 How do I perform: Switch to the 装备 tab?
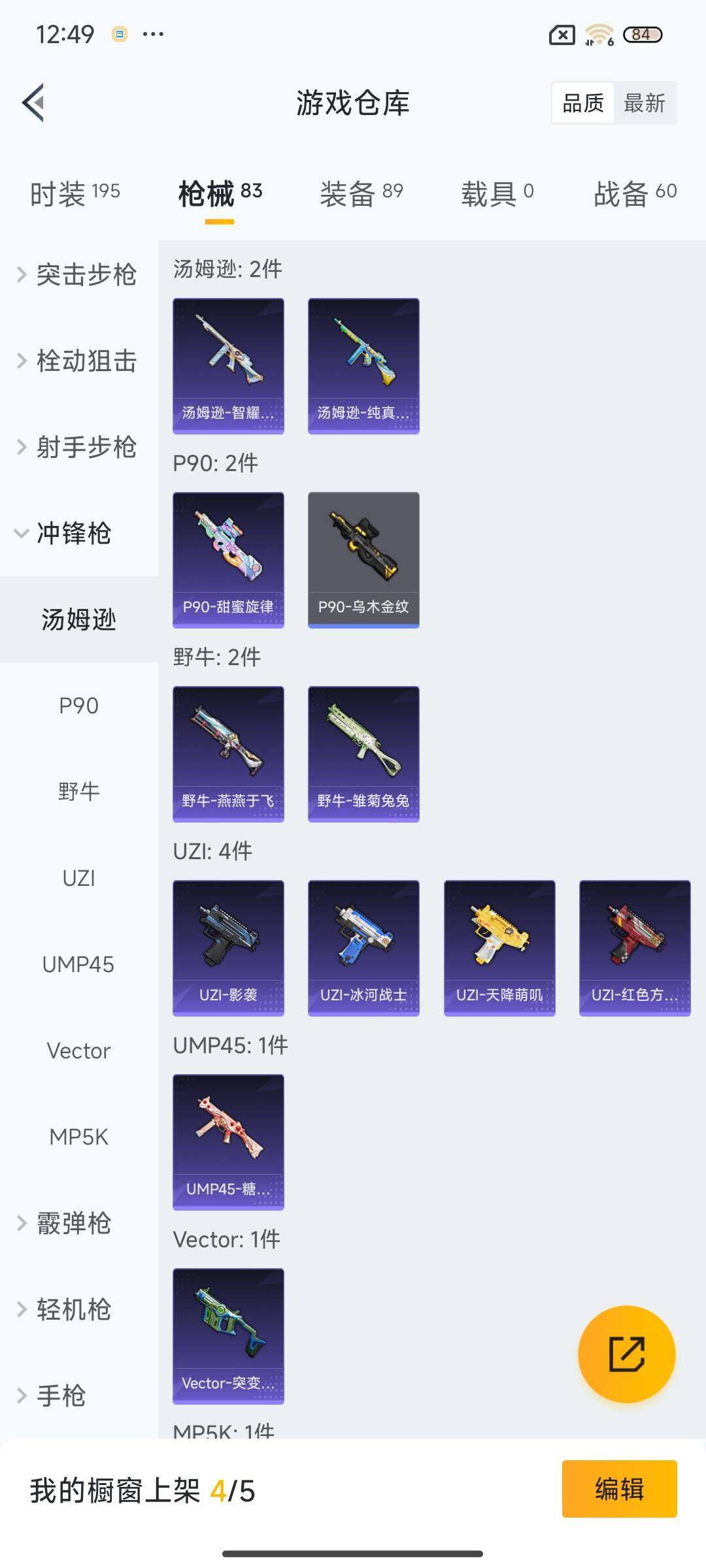click(361, 193)
